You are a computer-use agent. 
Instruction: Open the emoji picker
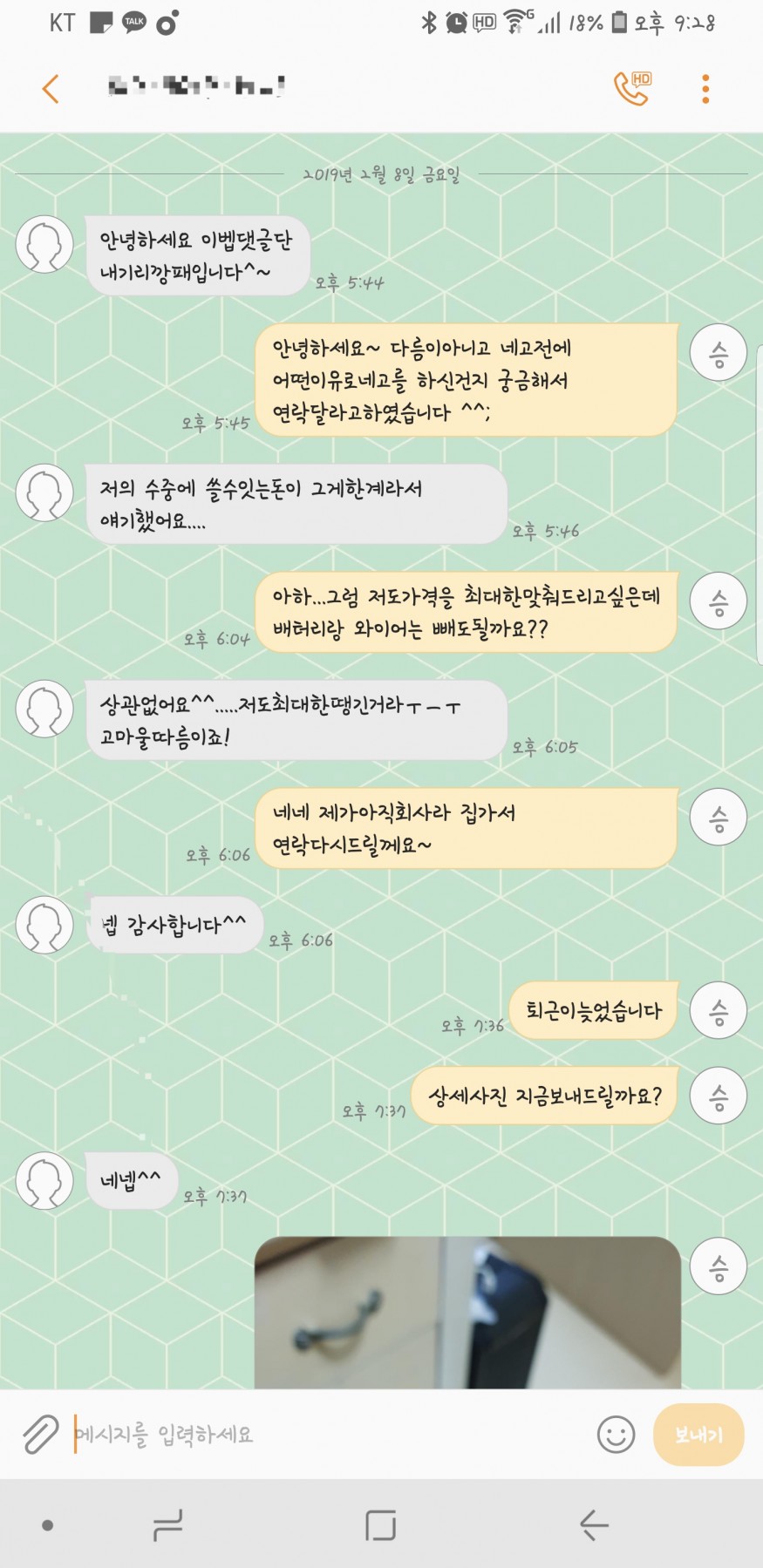(x=616, y=1434)
